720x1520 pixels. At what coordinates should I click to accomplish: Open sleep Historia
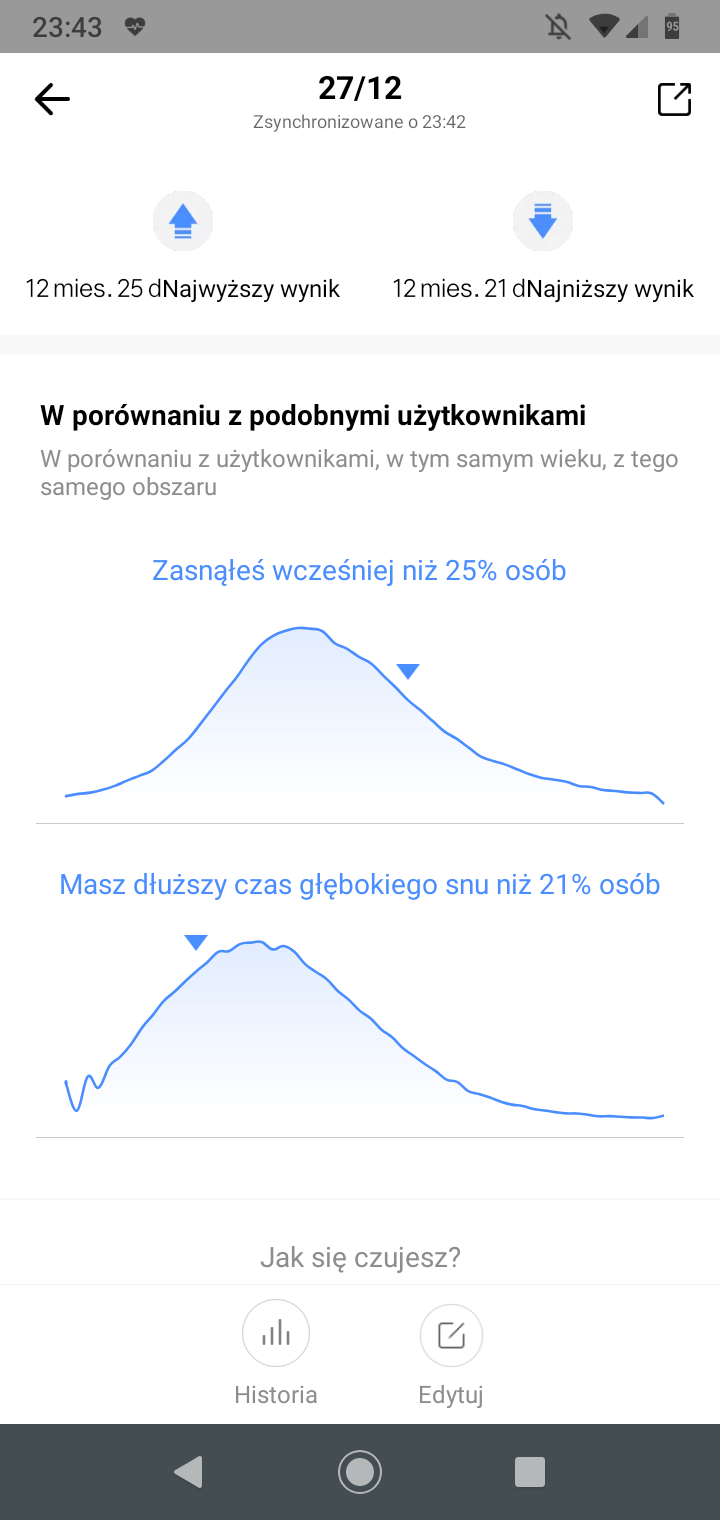(276, 1352)
